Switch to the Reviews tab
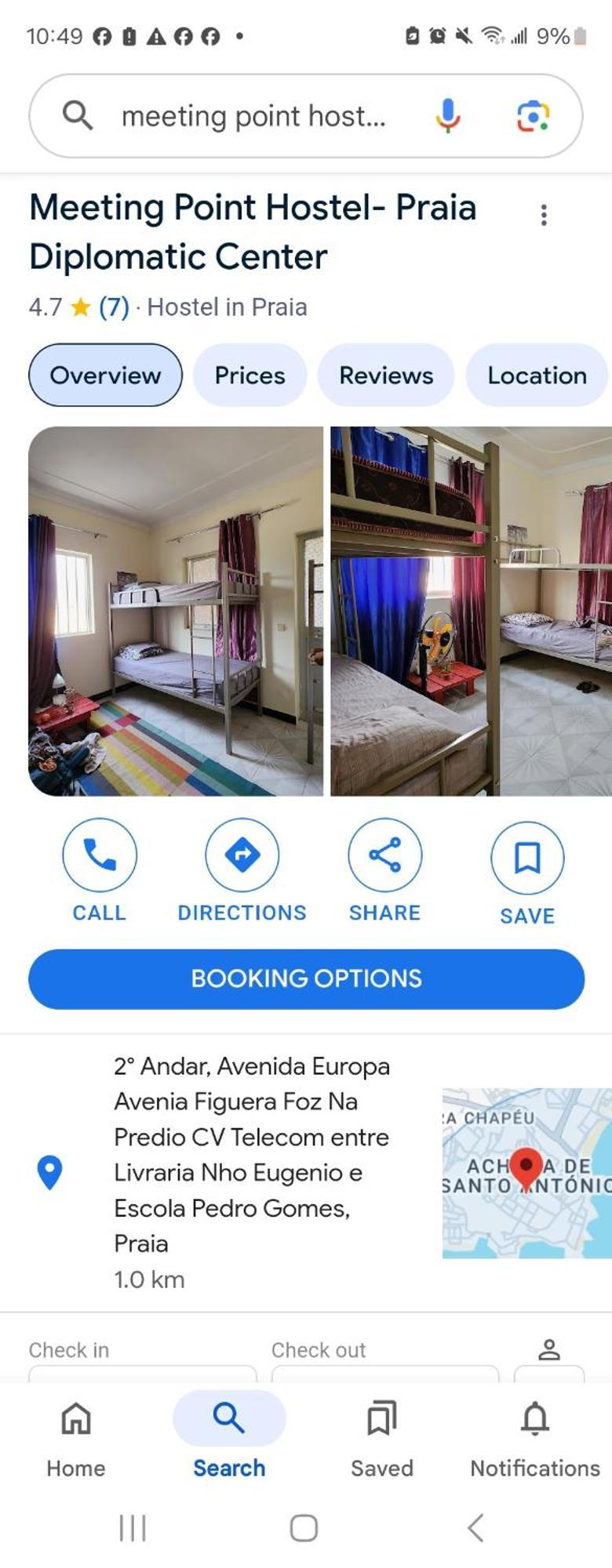This screenshot has width=612, height=1568. (385, 376)
